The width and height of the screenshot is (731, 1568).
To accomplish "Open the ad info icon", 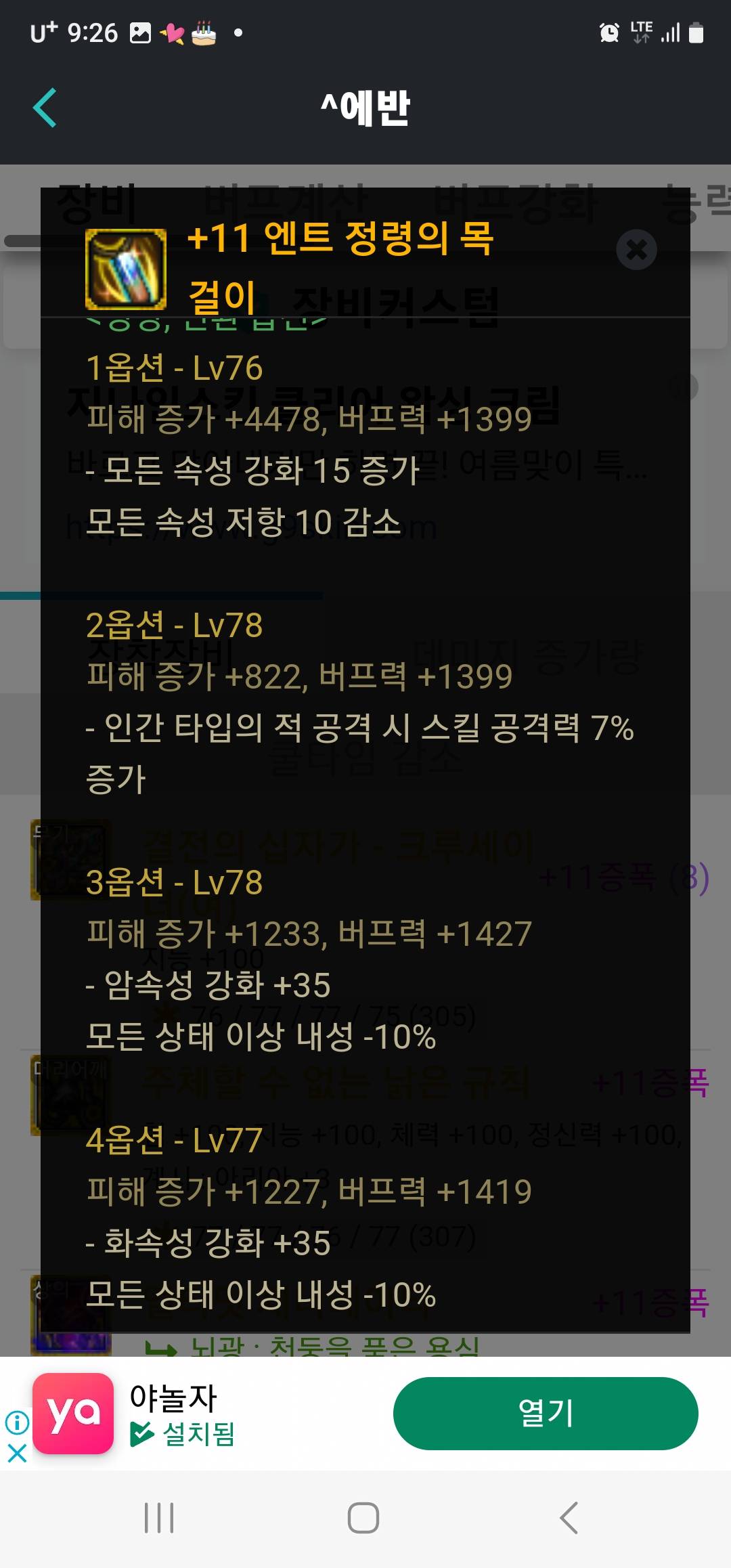I will coord(17,1422).
